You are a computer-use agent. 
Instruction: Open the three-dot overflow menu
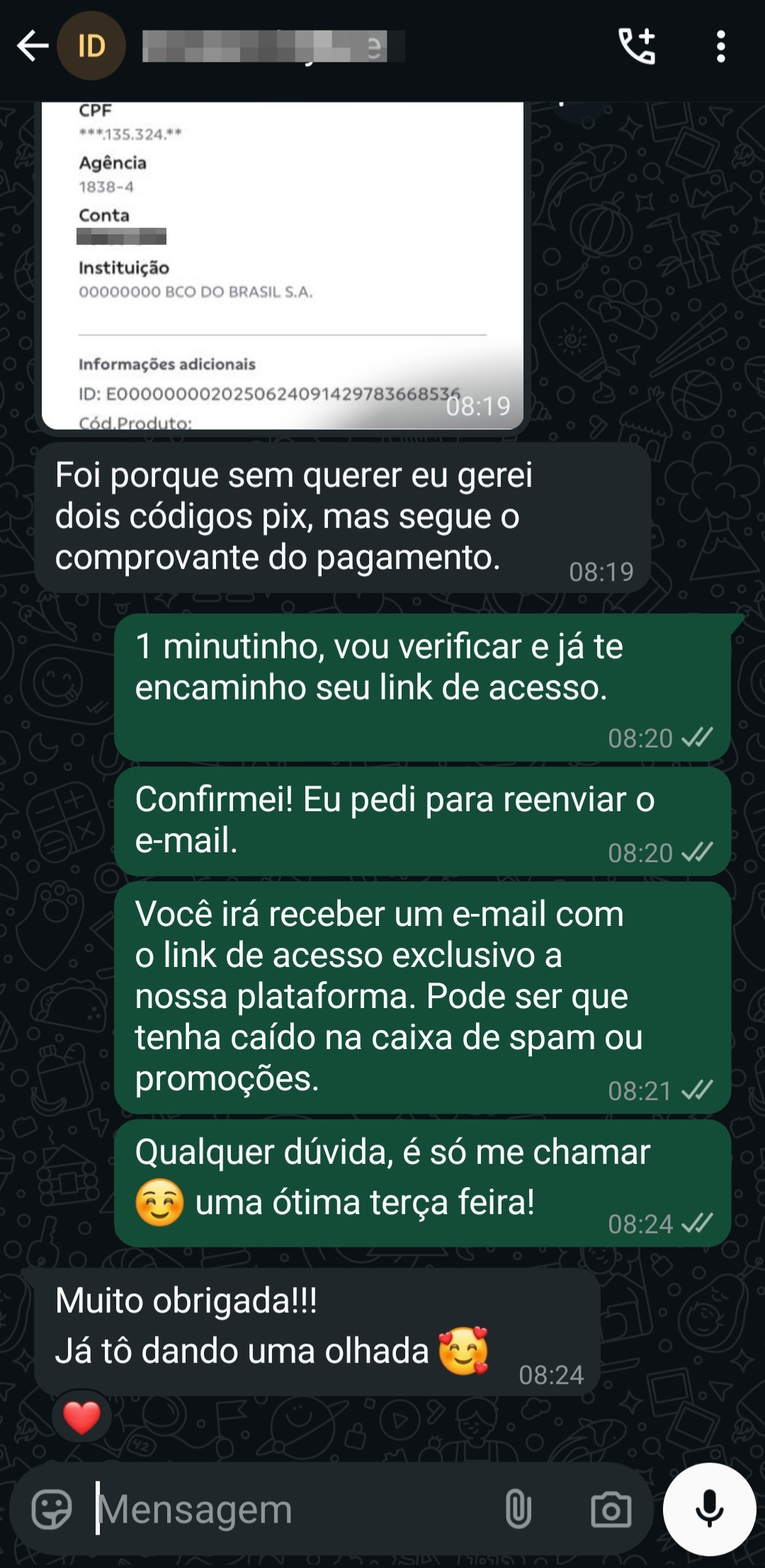[x=721, y=45]
